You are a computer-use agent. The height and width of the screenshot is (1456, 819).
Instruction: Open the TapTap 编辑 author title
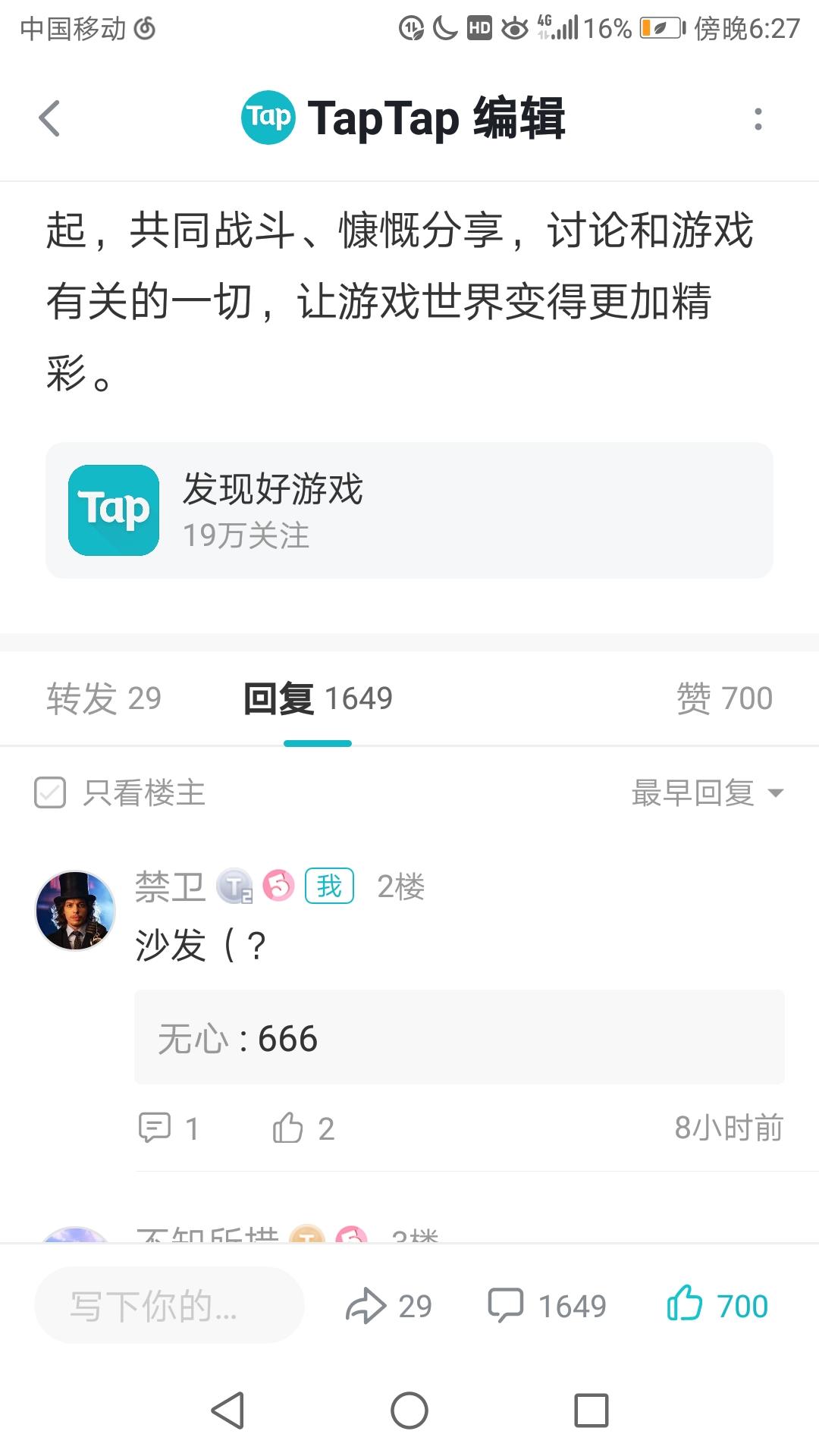(403, 119)
